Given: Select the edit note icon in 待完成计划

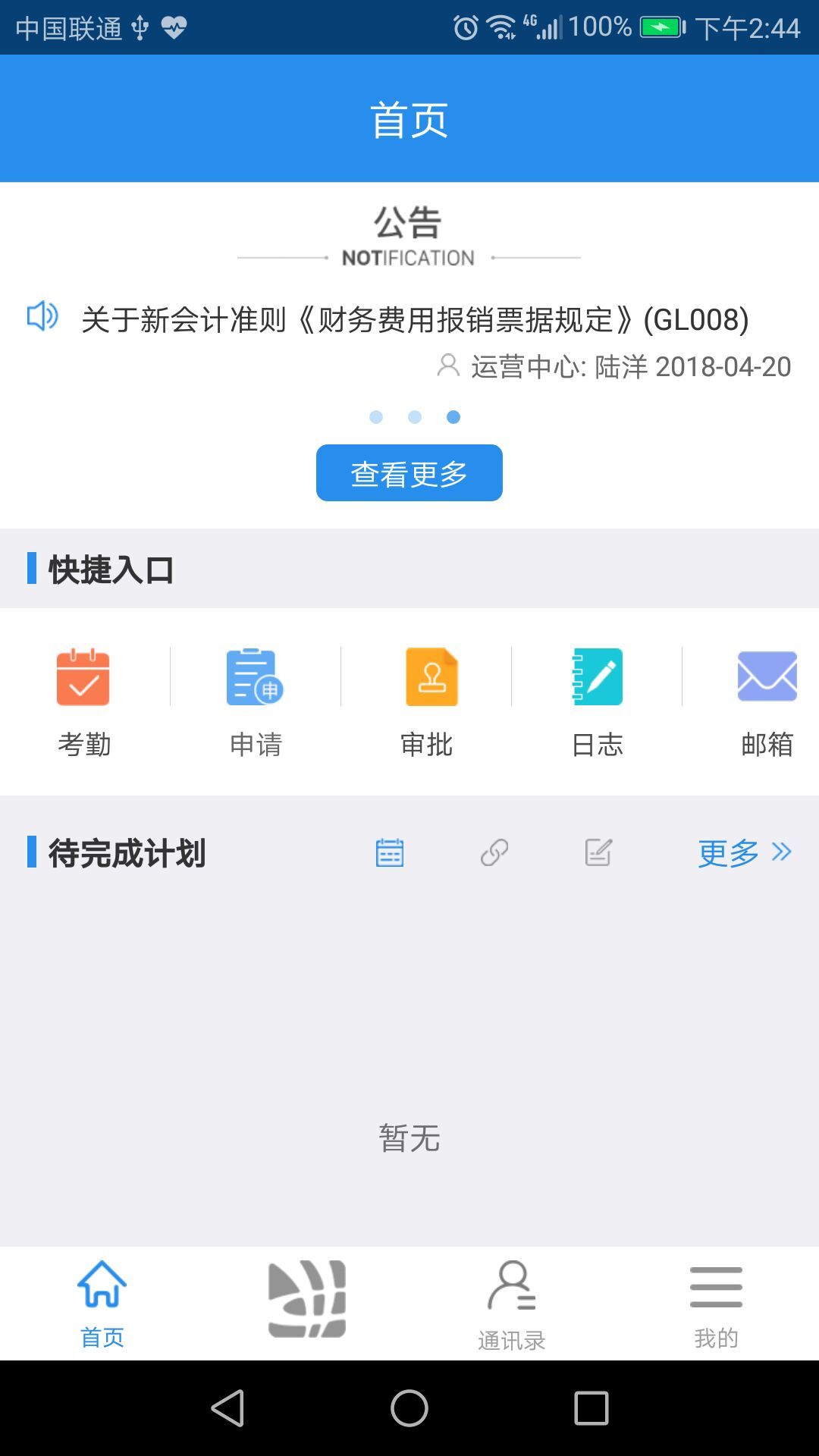Looking at the screenshot, I should click(x=598, y=853).
